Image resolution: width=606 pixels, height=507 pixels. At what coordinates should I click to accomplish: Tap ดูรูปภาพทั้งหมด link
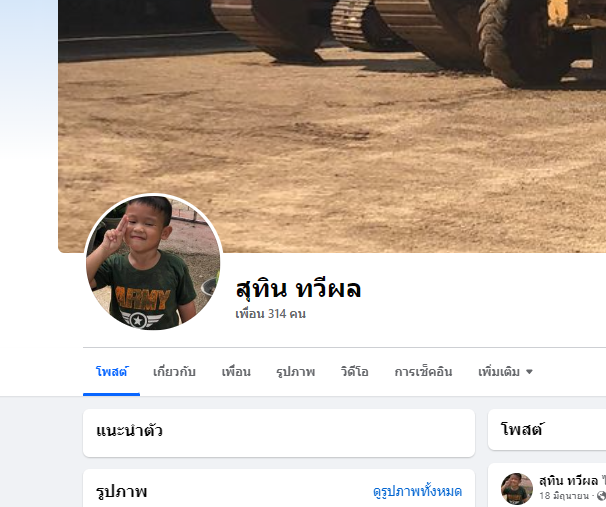tap(417, 491)
